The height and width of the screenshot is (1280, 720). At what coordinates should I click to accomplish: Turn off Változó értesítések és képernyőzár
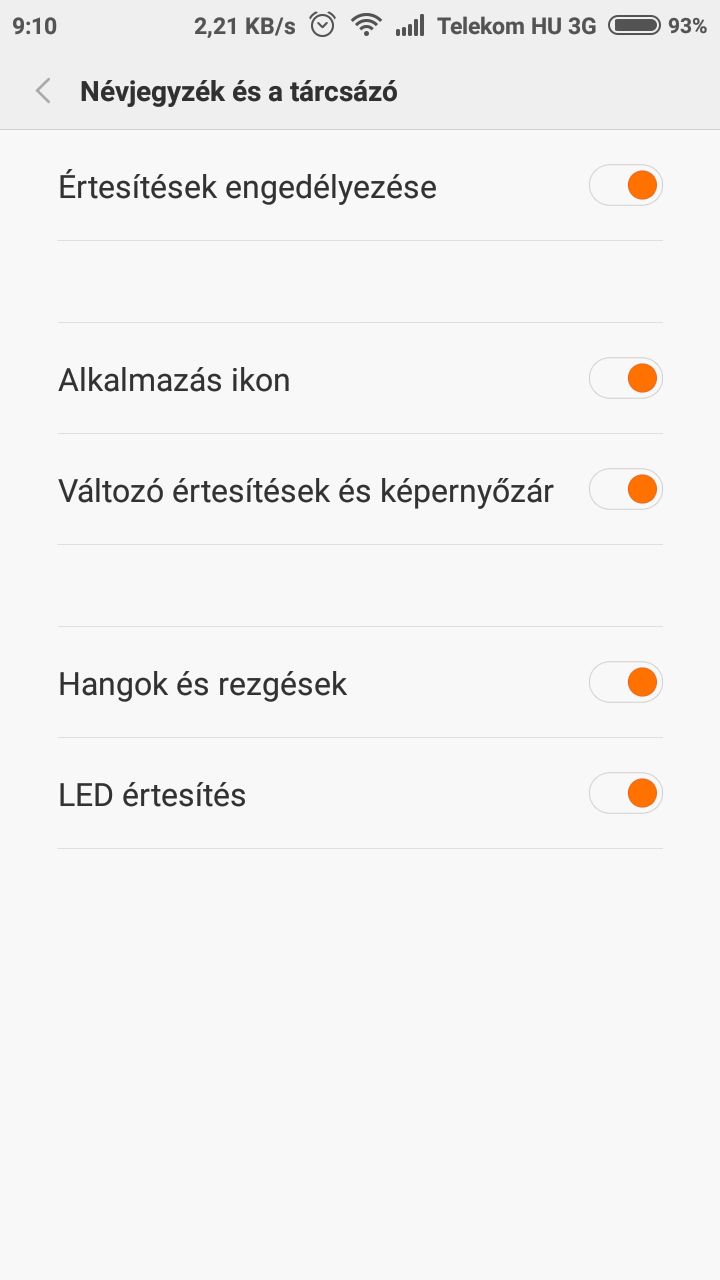[x=626, y=490]
